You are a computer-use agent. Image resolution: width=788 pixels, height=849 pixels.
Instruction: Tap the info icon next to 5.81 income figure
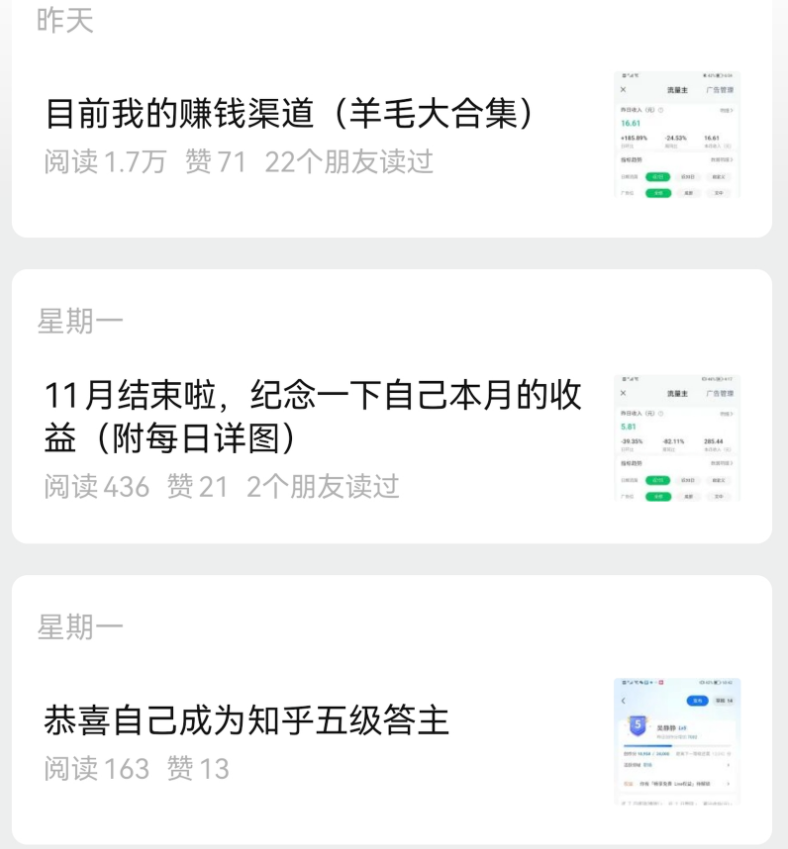click(x=660, y=414)
